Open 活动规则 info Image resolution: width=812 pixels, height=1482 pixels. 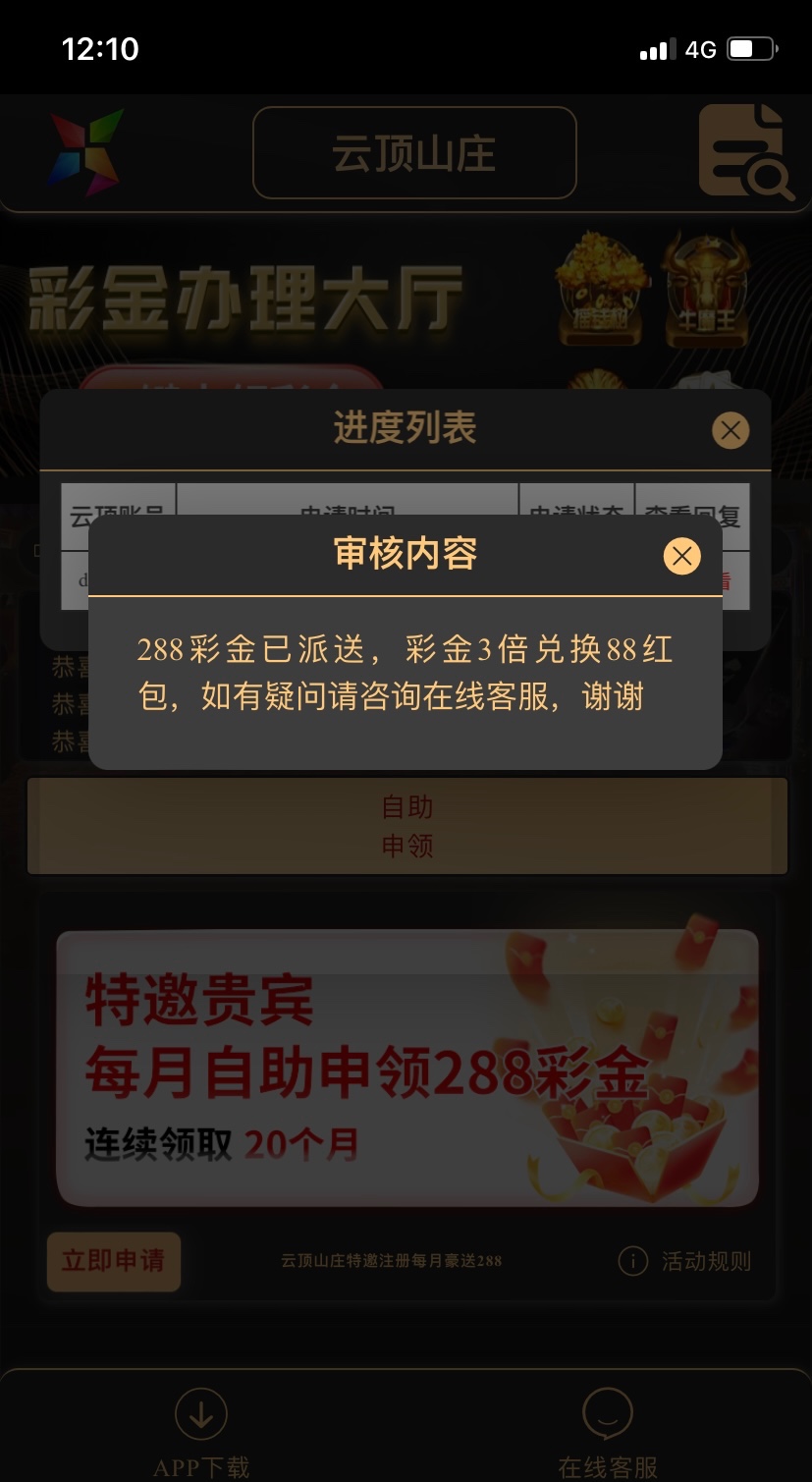685,1261
